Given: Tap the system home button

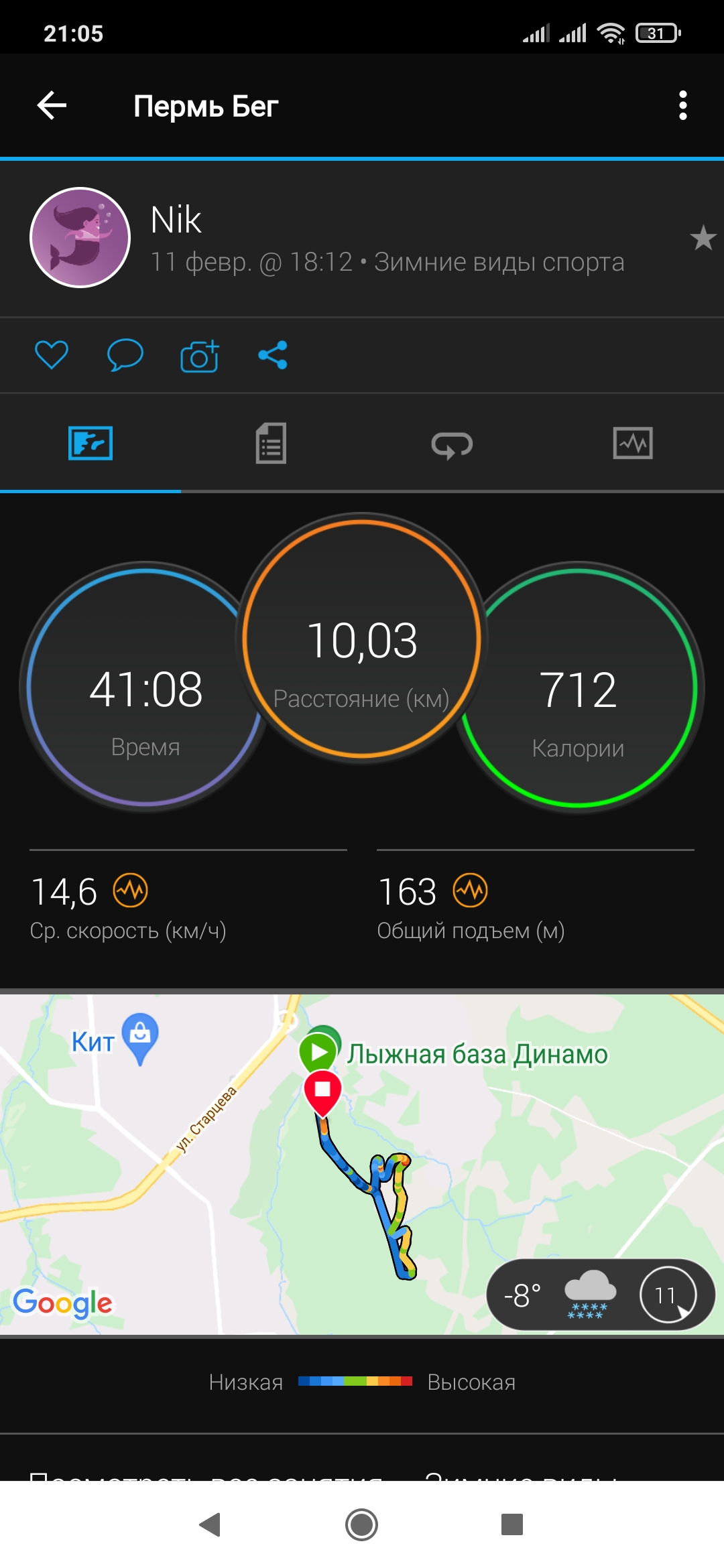Looking at the screenshot, I should tap(361, 1524).
